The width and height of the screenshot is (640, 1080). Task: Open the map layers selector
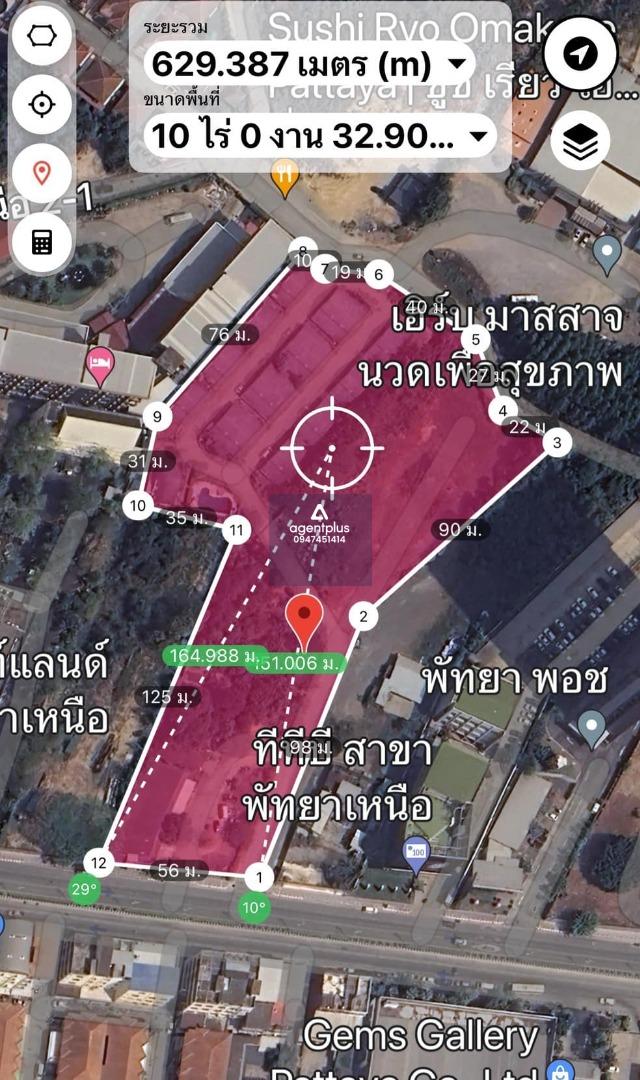pos(580,142)
